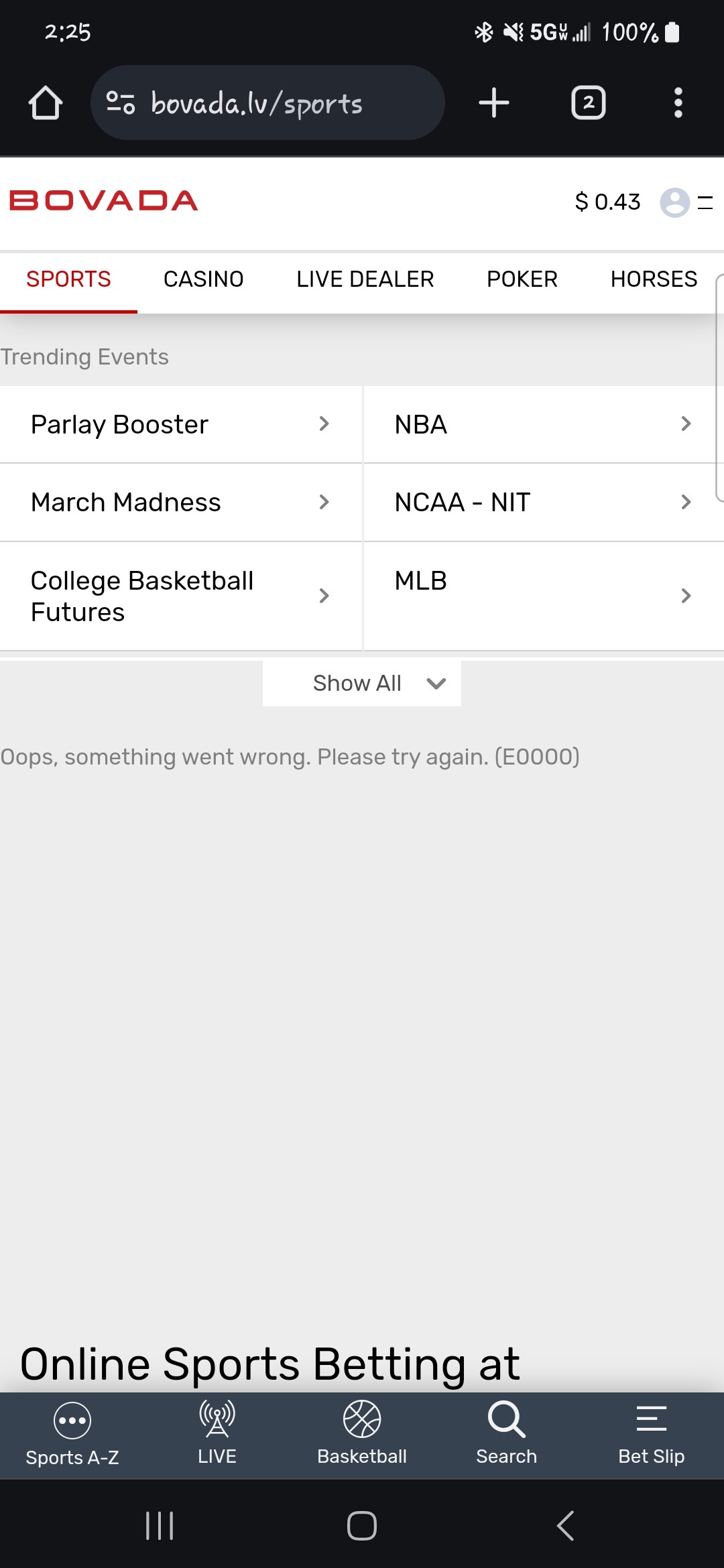This screenshot has height=1568, width=724.
Task: Switch to the Casino tab
Action: pos(203,279)
